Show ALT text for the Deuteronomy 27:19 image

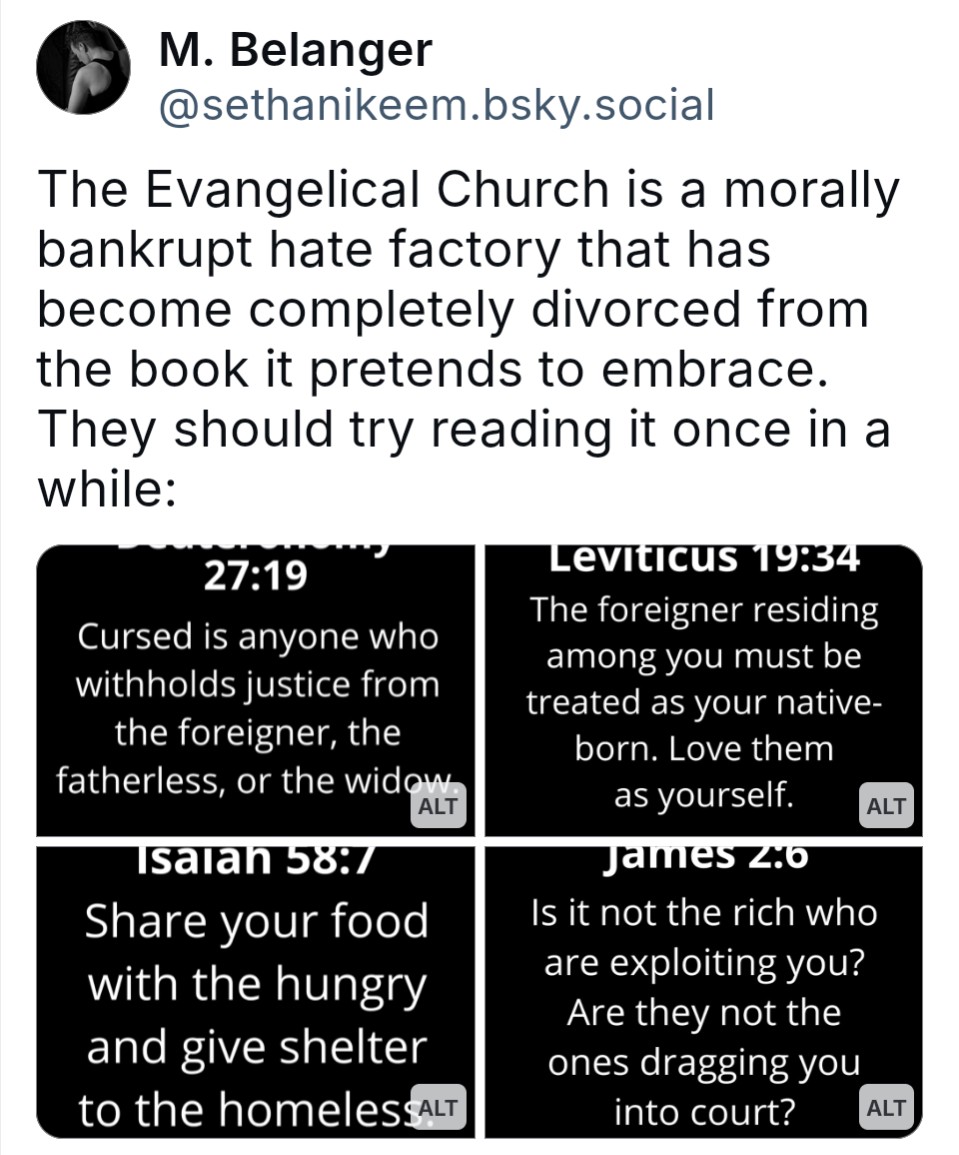[440, 808]
